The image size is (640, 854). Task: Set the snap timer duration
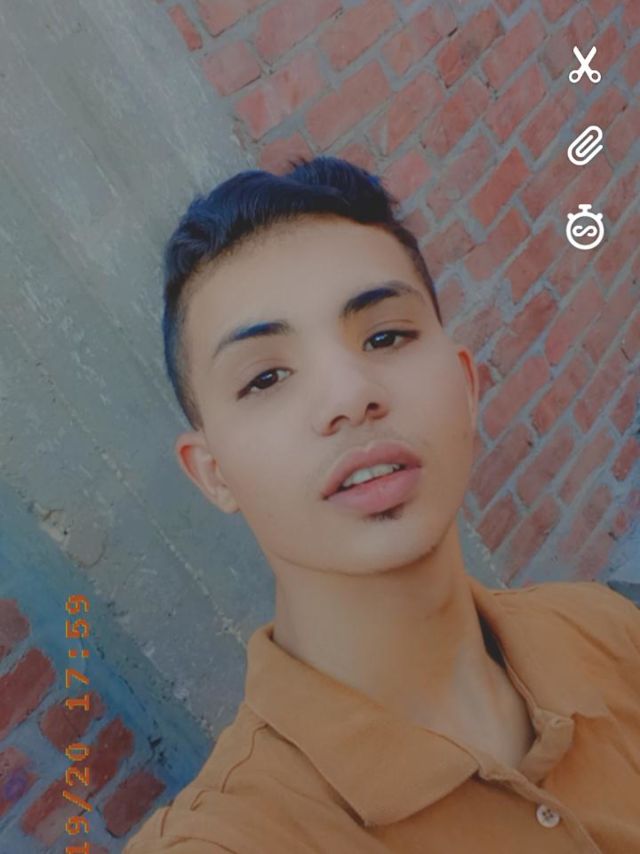tap(585, 227)
